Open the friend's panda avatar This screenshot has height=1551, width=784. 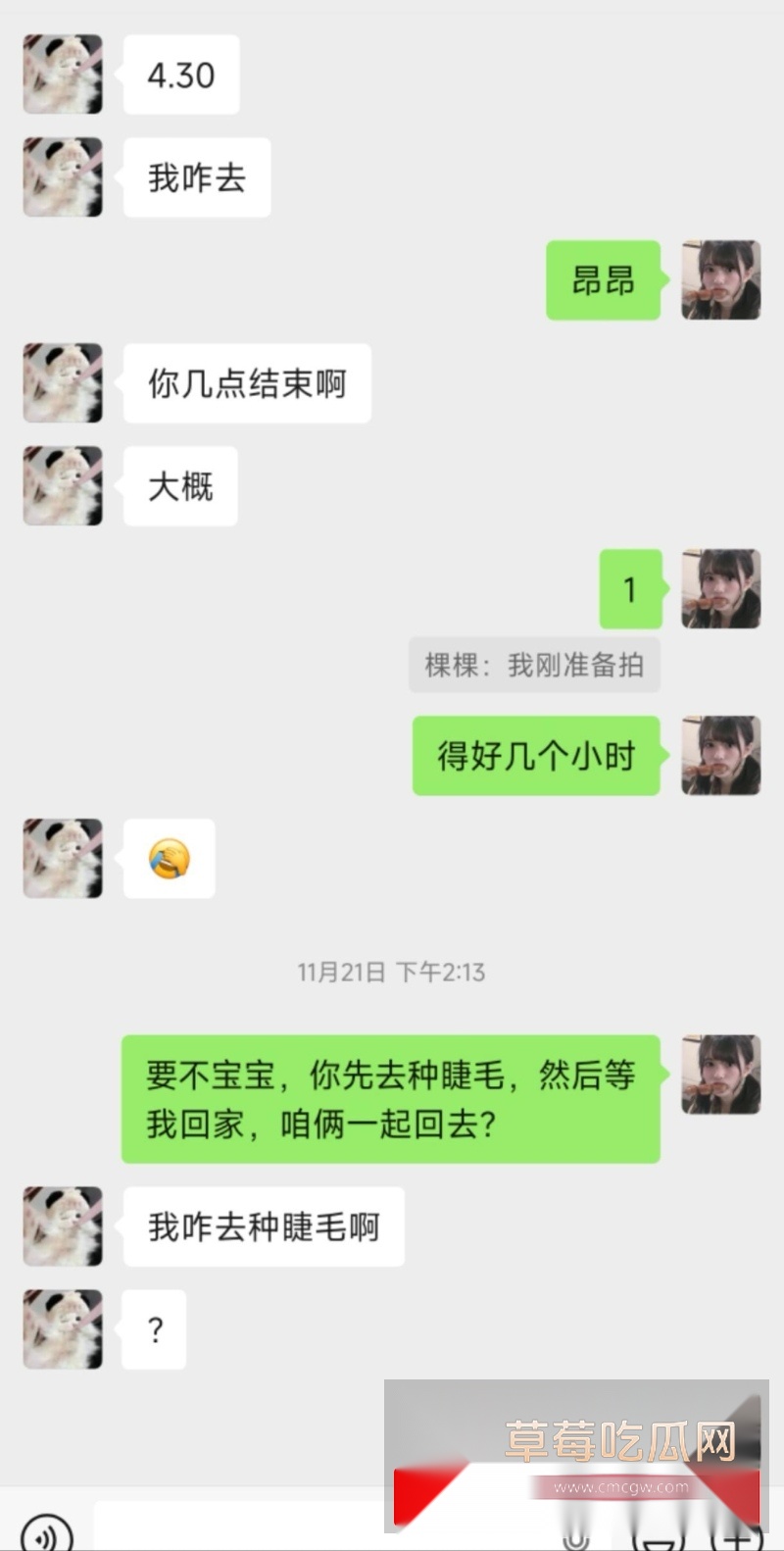(62, 75)
